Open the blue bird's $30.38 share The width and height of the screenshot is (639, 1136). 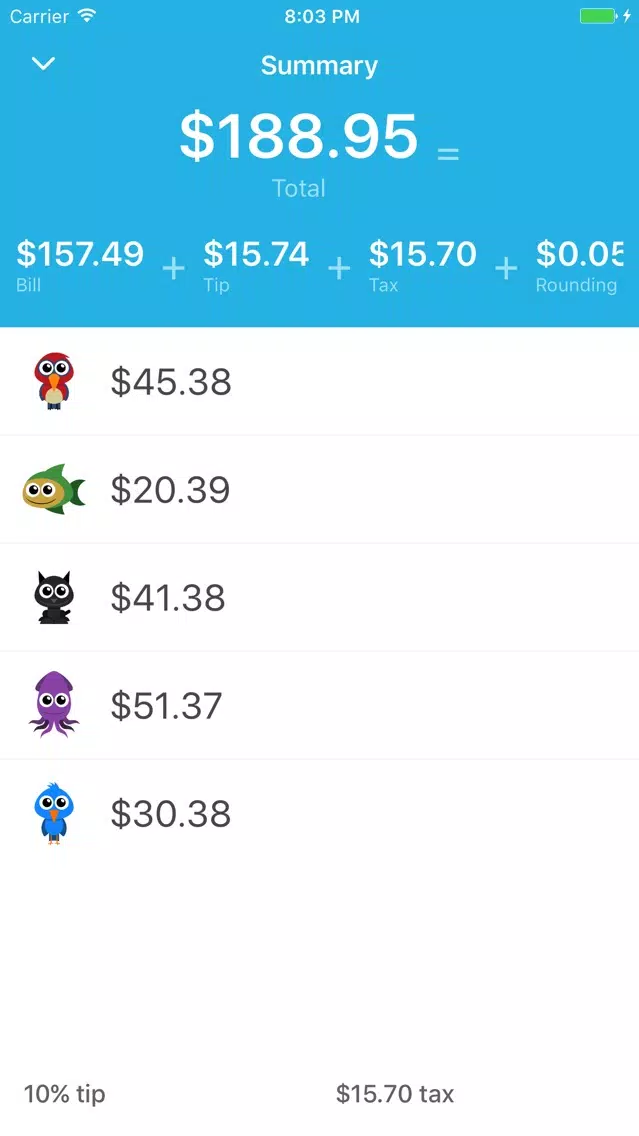click(x=320, y=813)
